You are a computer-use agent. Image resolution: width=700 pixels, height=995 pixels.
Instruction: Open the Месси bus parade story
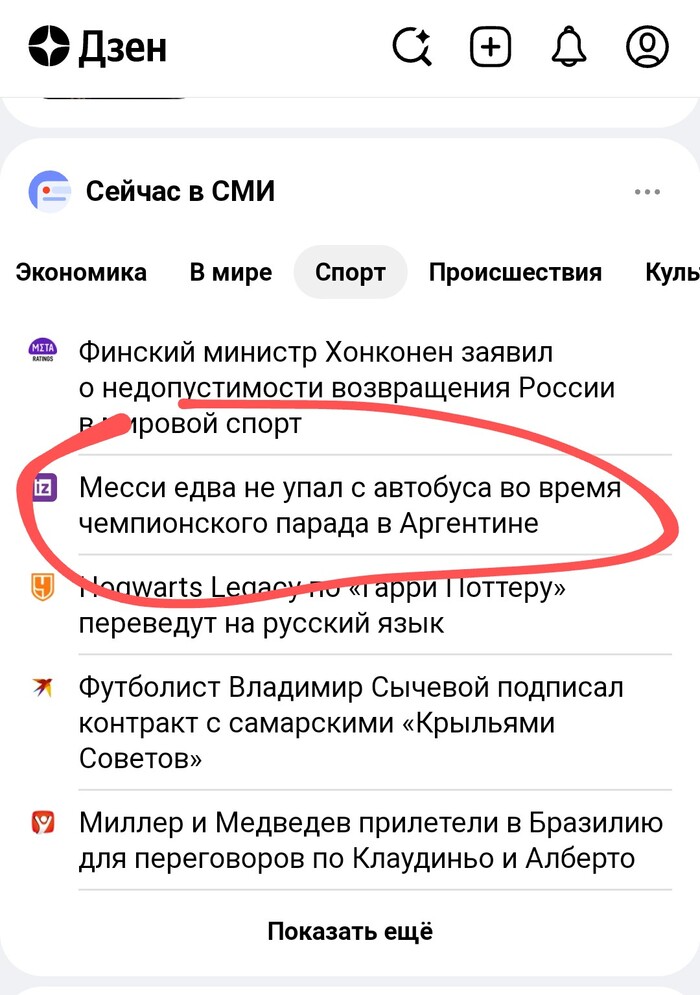pos(350,505)
